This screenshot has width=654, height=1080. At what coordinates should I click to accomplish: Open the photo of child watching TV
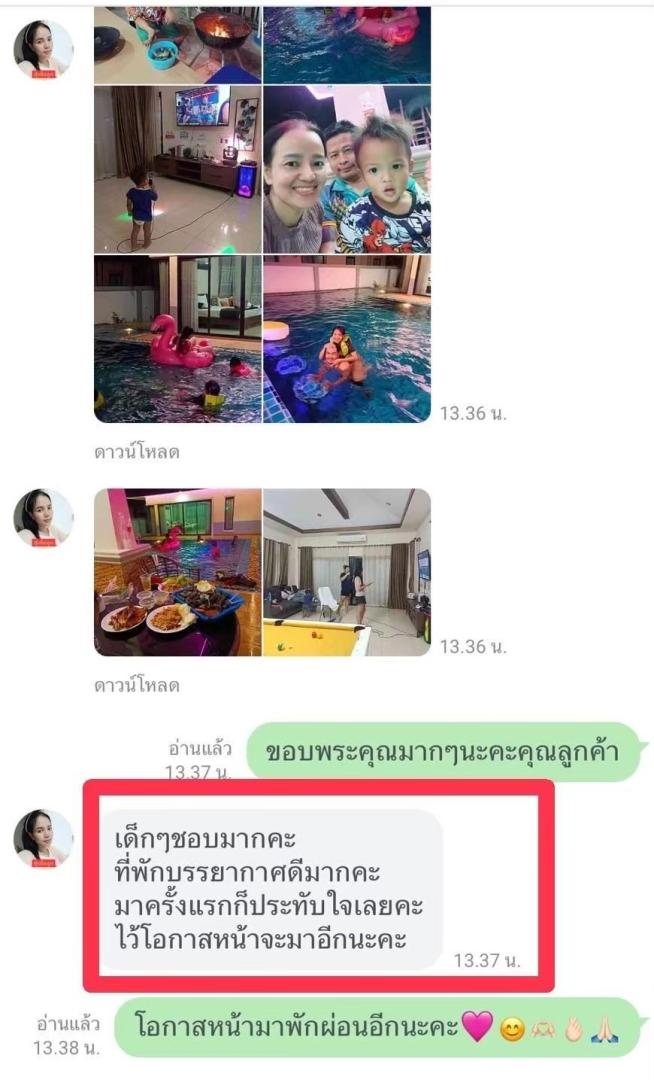tap(177, 168)
